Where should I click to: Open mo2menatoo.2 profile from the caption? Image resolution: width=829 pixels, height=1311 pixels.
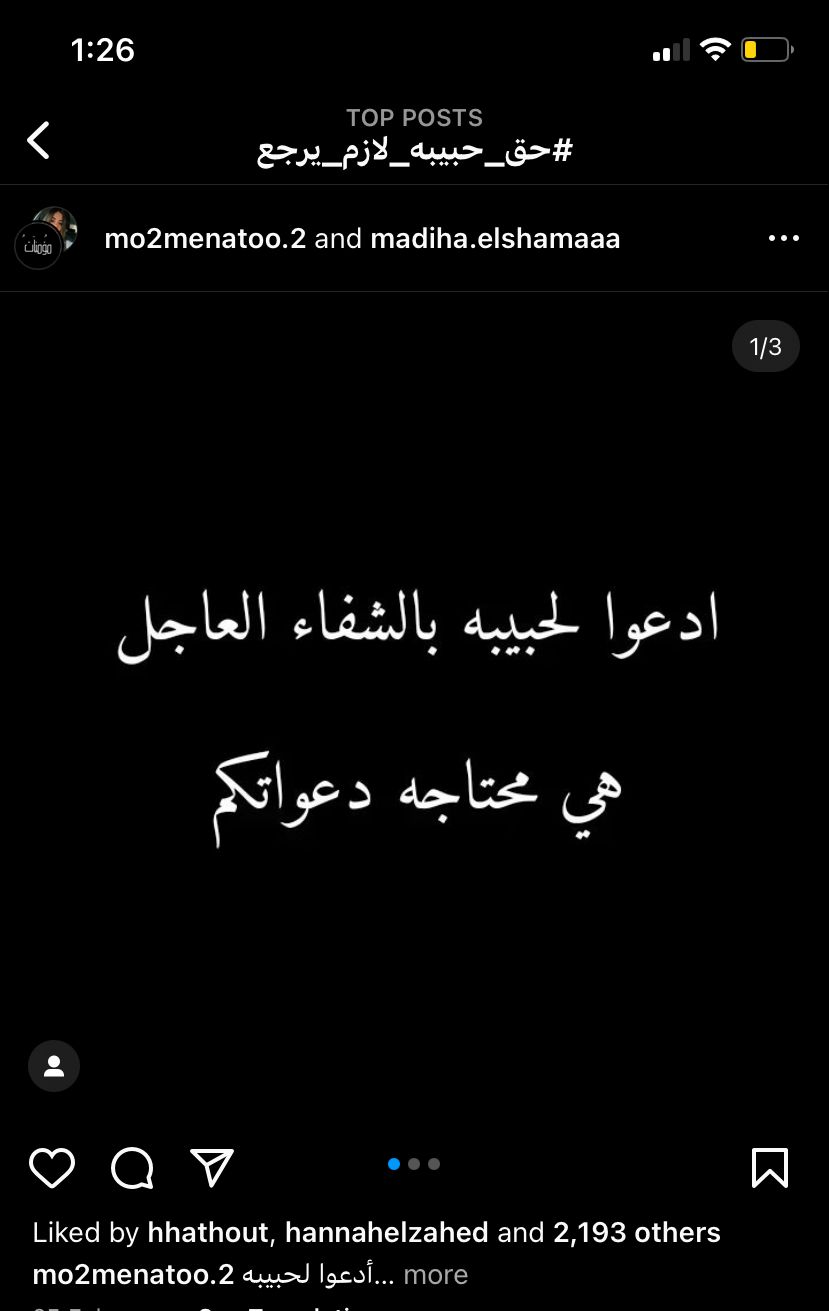pos(133,1275)
